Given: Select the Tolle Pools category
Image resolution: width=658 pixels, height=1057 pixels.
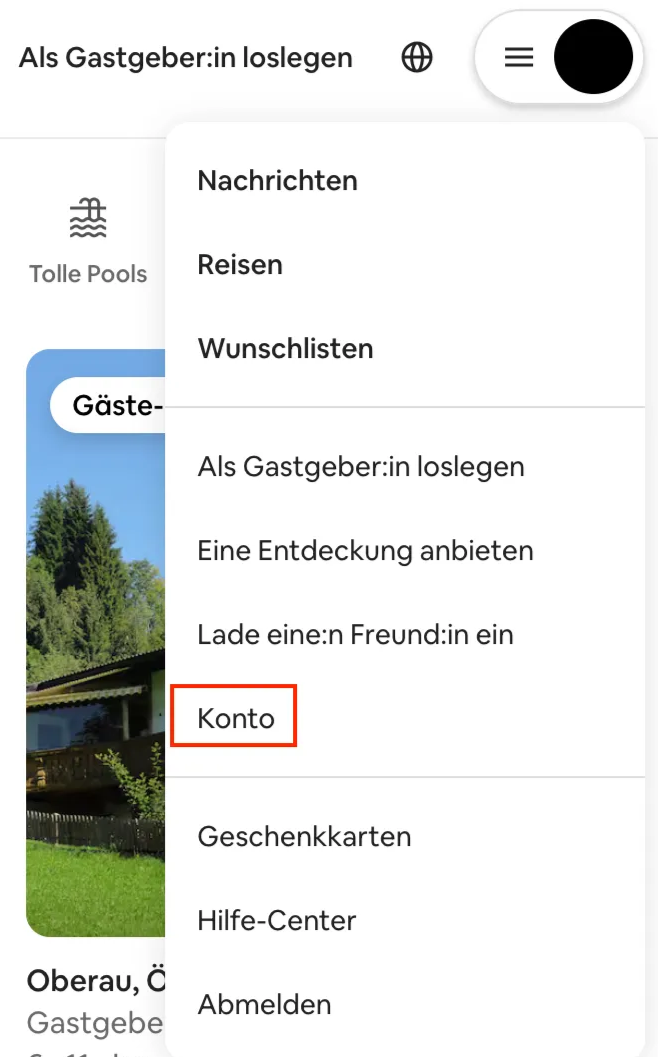Looking at the screenshot, I should [88, 241].
